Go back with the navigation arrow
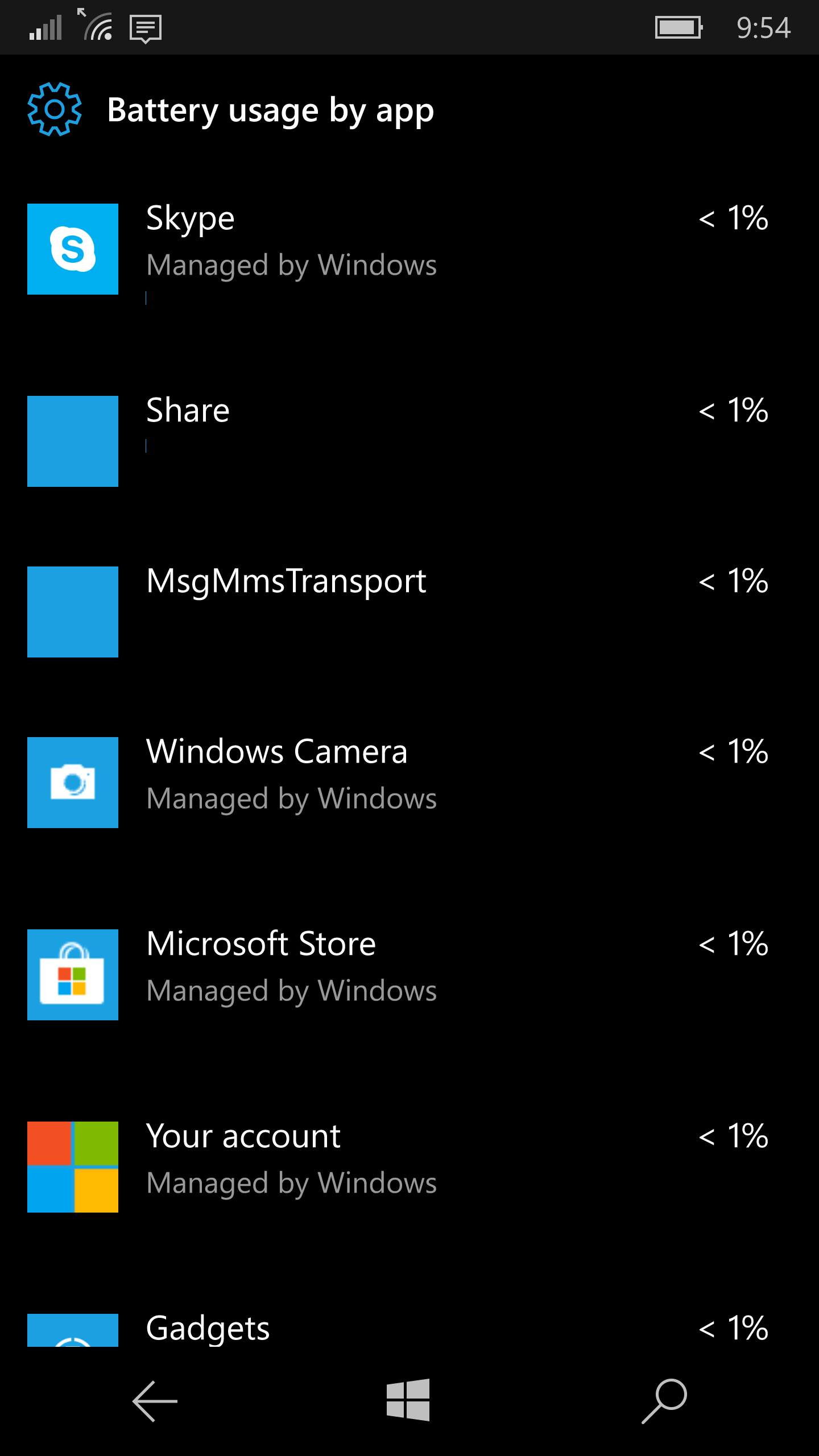 (155, 1401)
